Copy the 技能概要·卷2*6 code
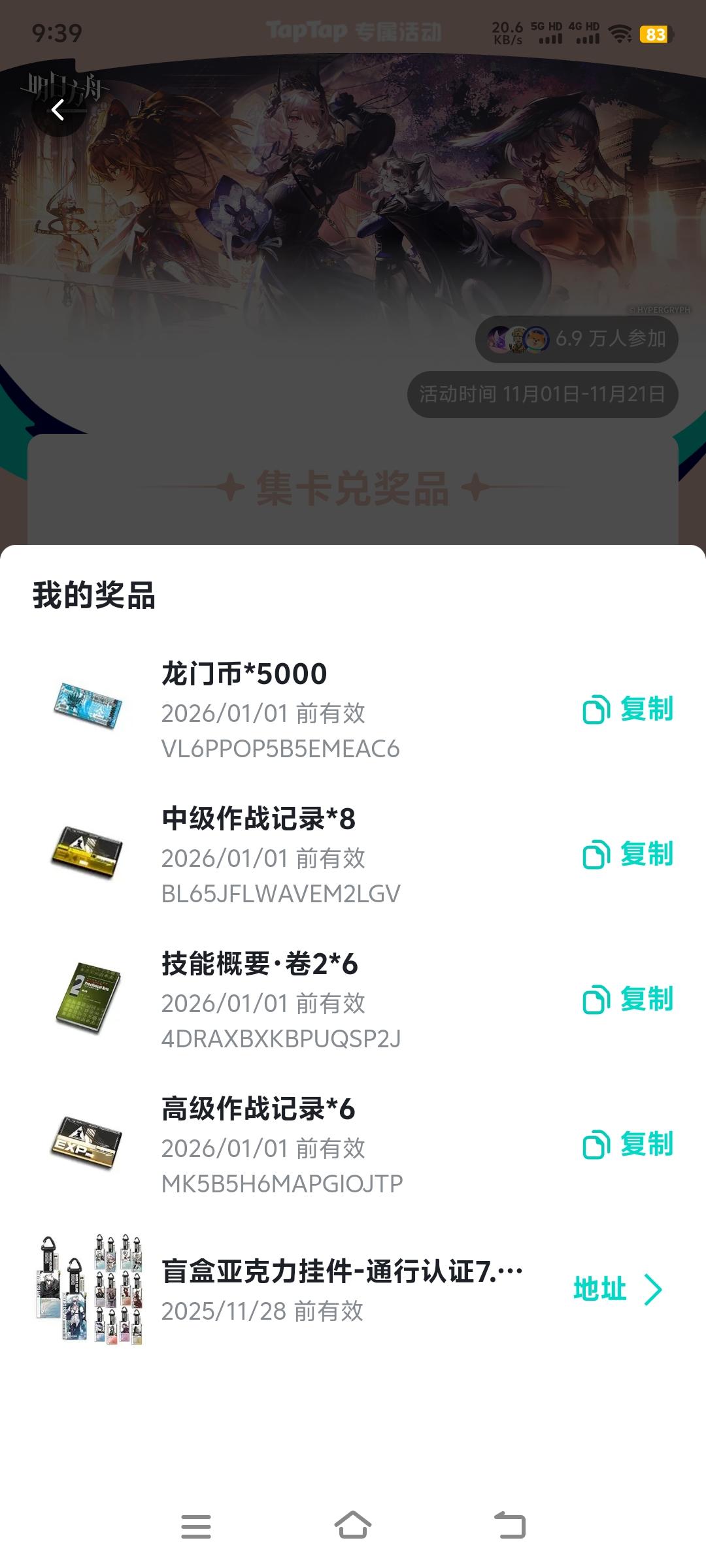Image resolution: width=706 pixels, height=1568 pixels. pos(628,1000)
